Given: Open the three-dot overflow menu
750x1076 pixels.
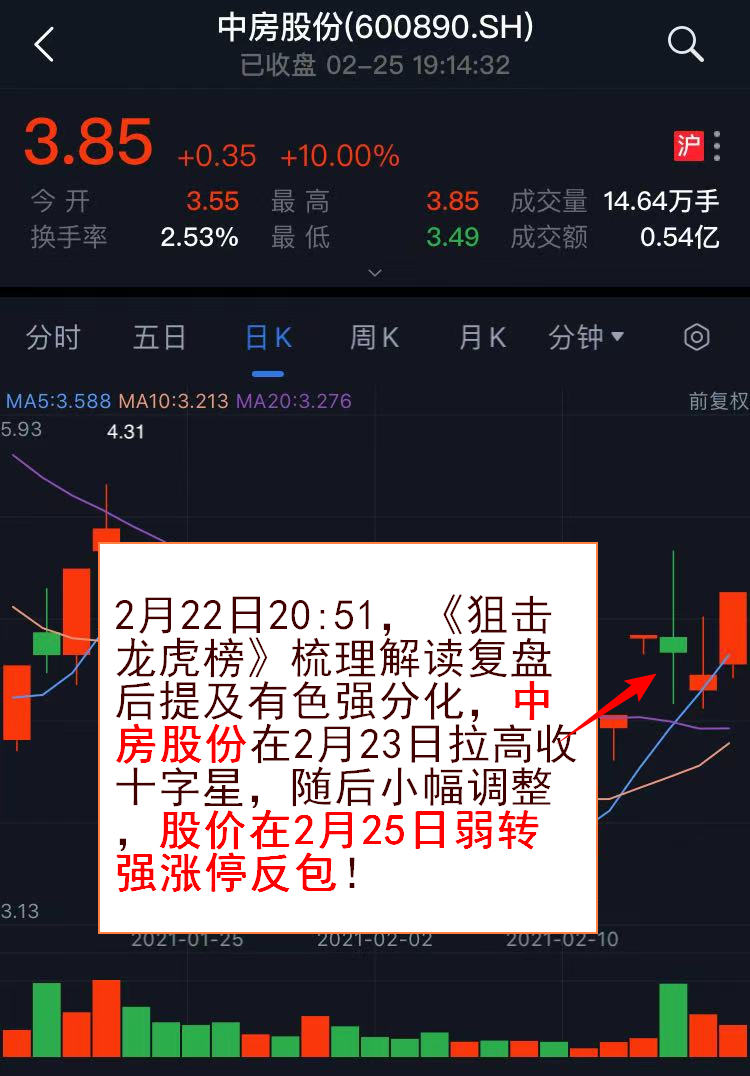Looking at the screenshot, I should pyautogui.click(x=717, y=146).
